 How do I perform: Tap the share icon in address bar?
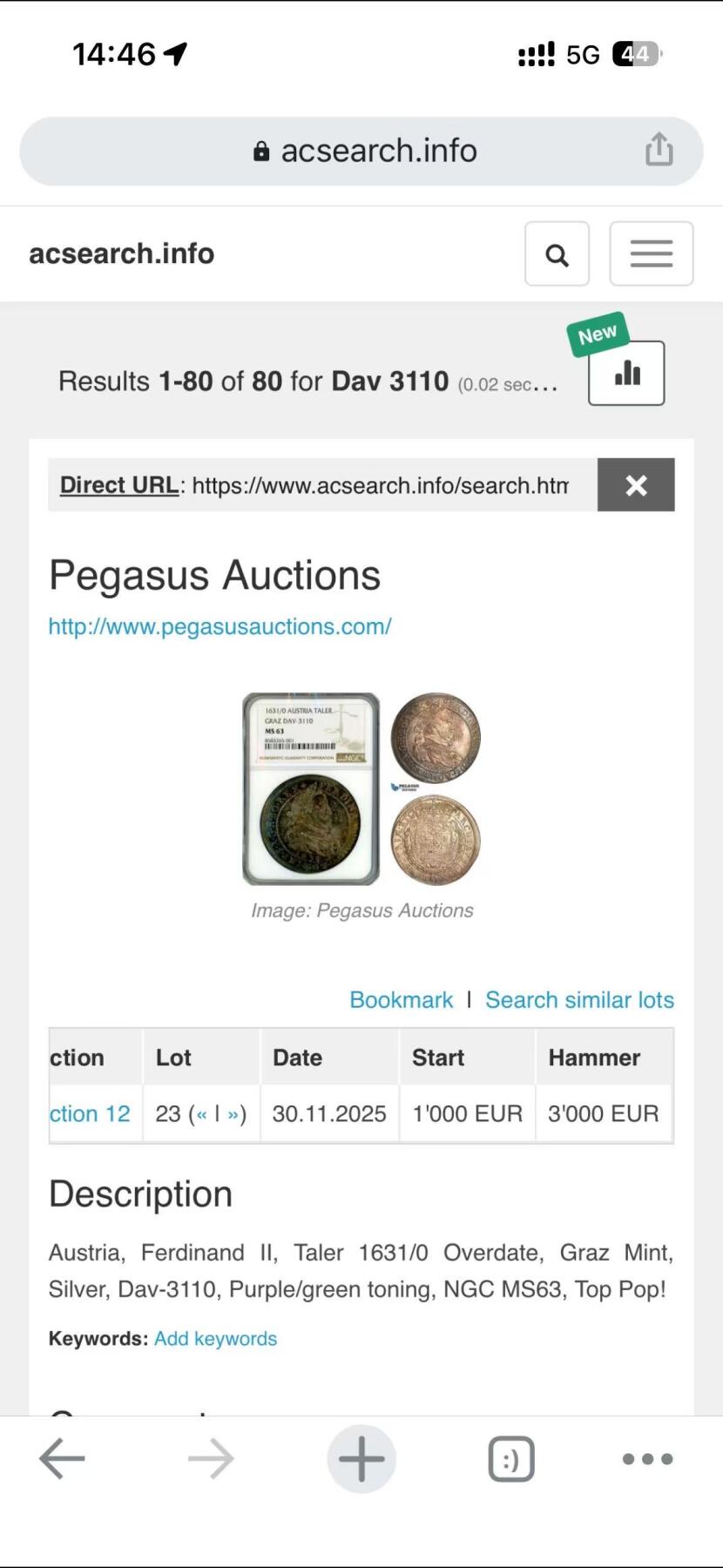pyautogui.click(x=659, y=150)
